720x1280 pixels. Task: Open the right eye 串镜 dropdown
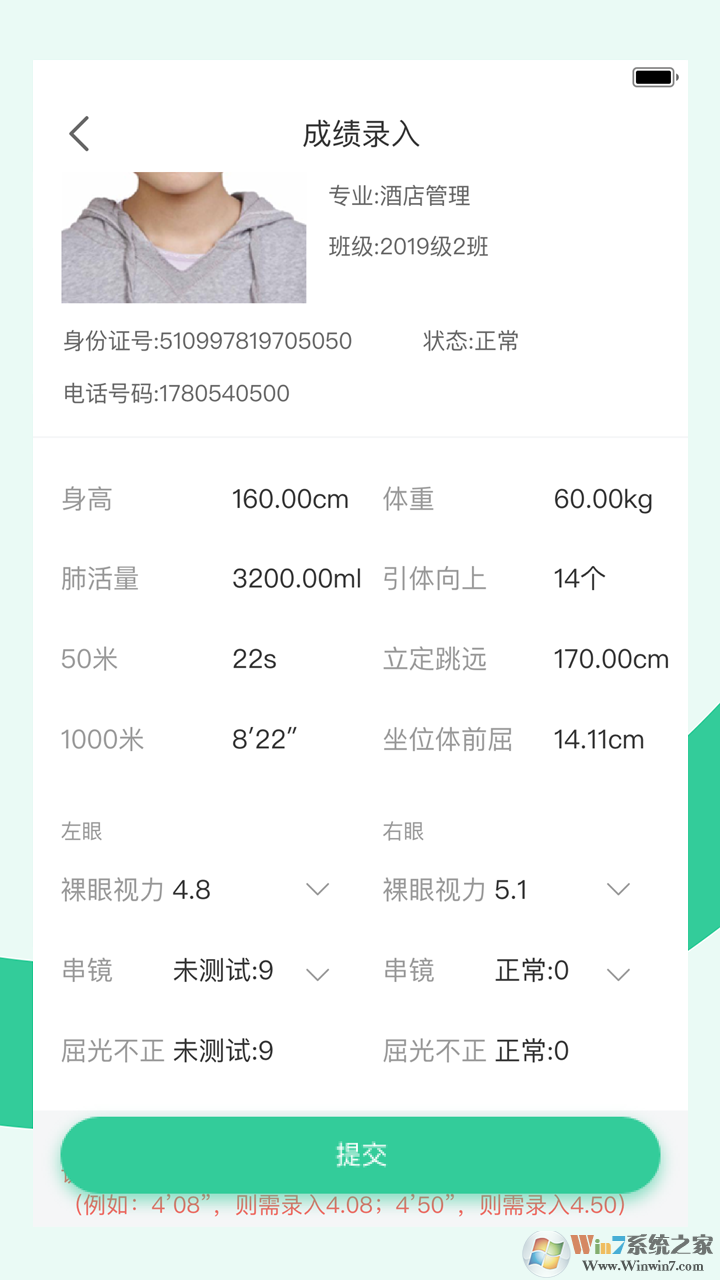618,973
